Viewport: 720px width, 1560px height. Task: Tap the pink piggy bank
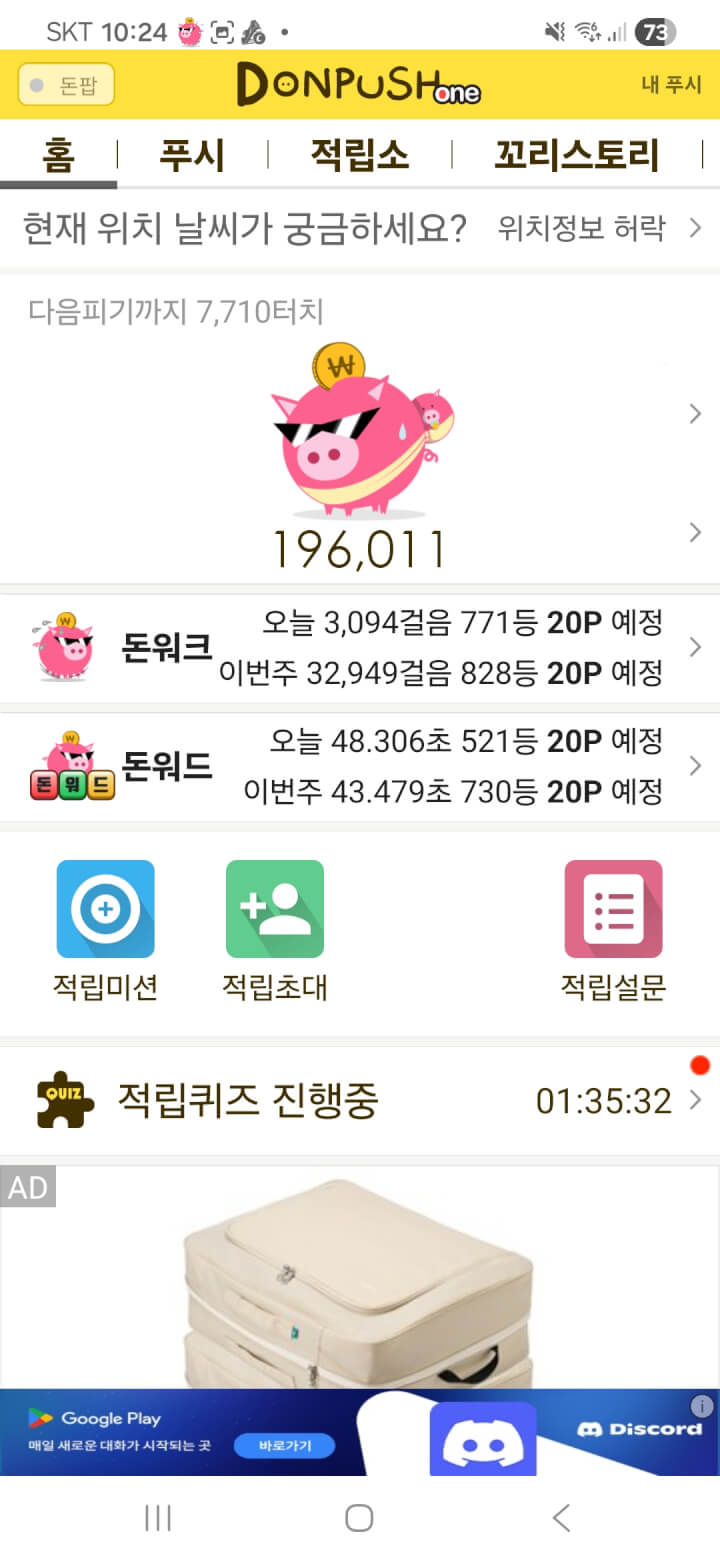pos(360,430)
